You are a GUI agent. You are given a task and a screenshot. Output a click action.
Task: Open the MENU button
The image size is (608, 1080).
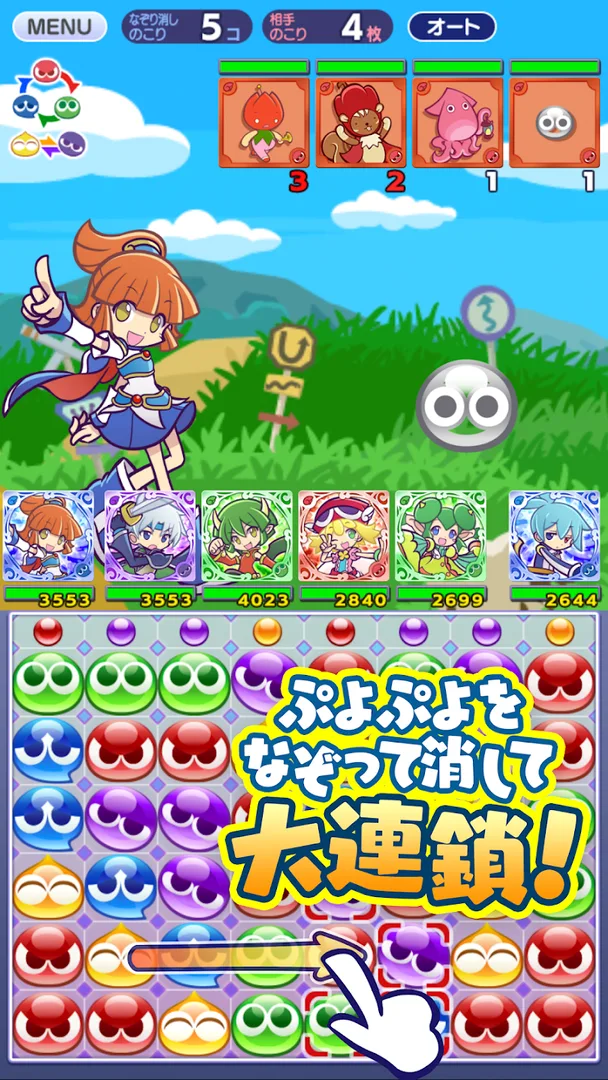pyautogui.click(x=59, y=26)
